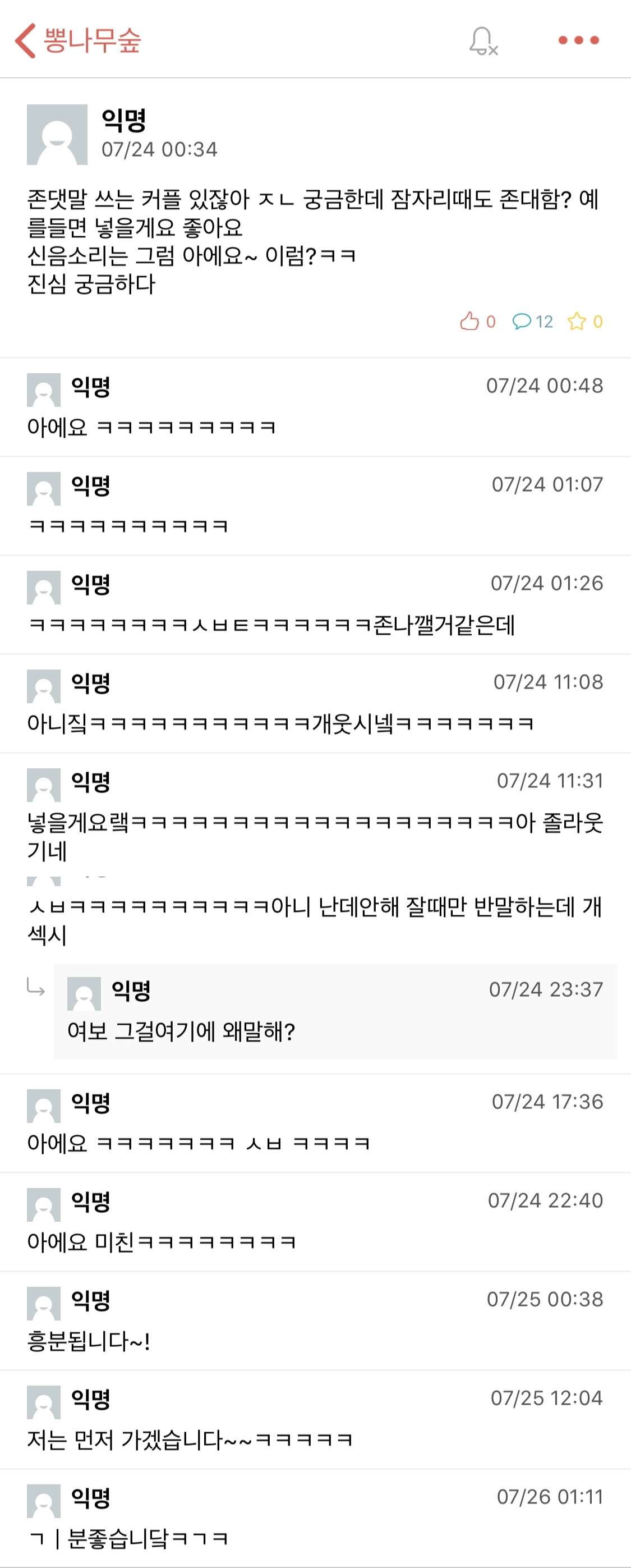This screenshot has height=1568, width=631.
Task: Go back to 뽕나무숲 board
Action: (x=78, y=40)
